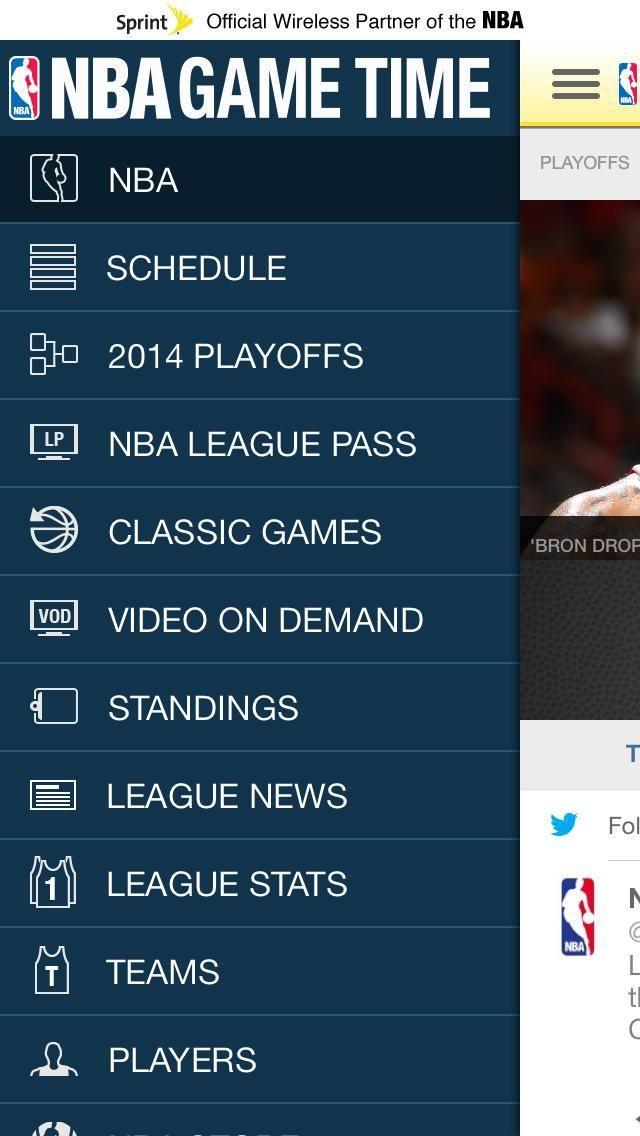Tap the Sprint wireless partner banner

[320, 20]
